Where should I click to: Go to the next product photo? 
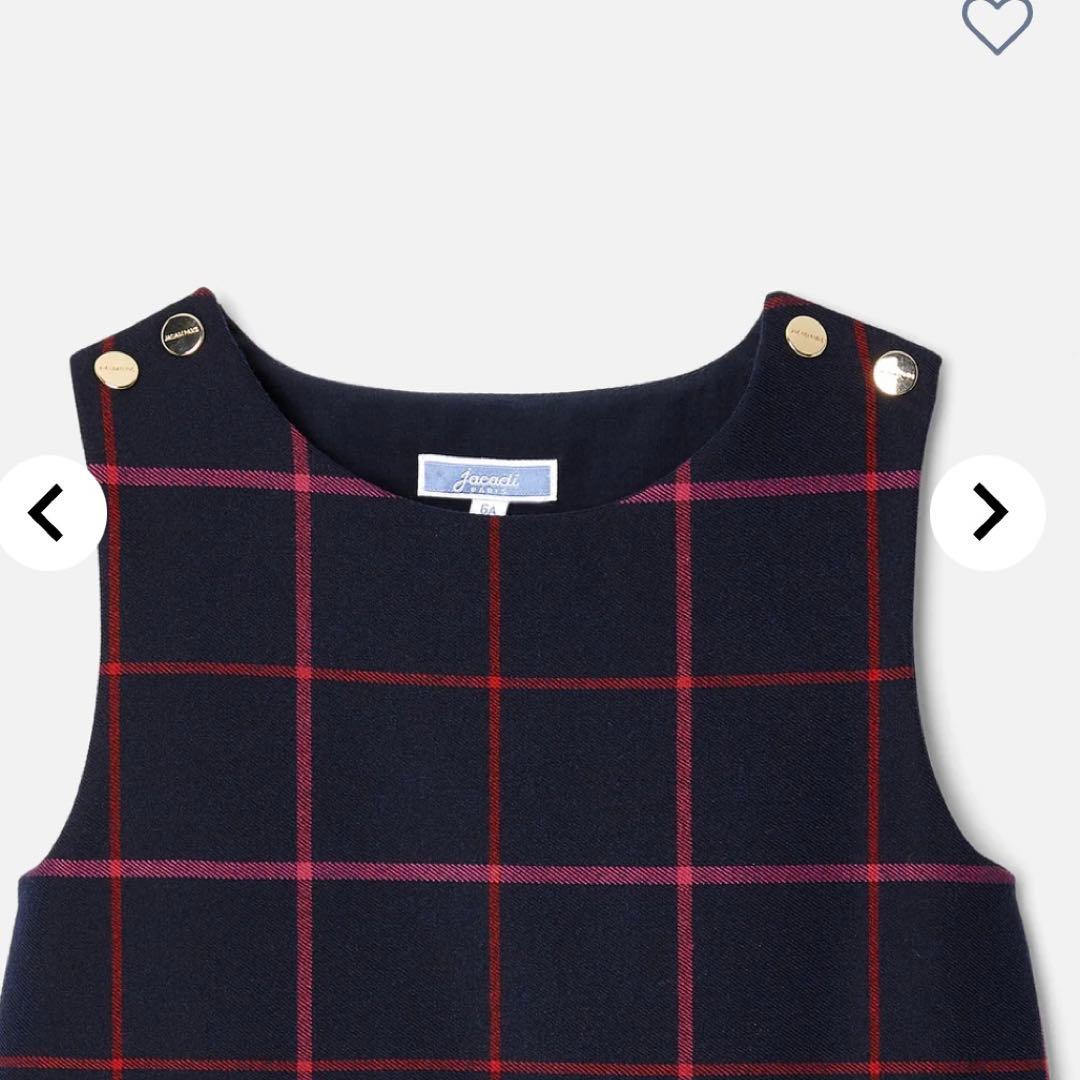tap(988, 512)
